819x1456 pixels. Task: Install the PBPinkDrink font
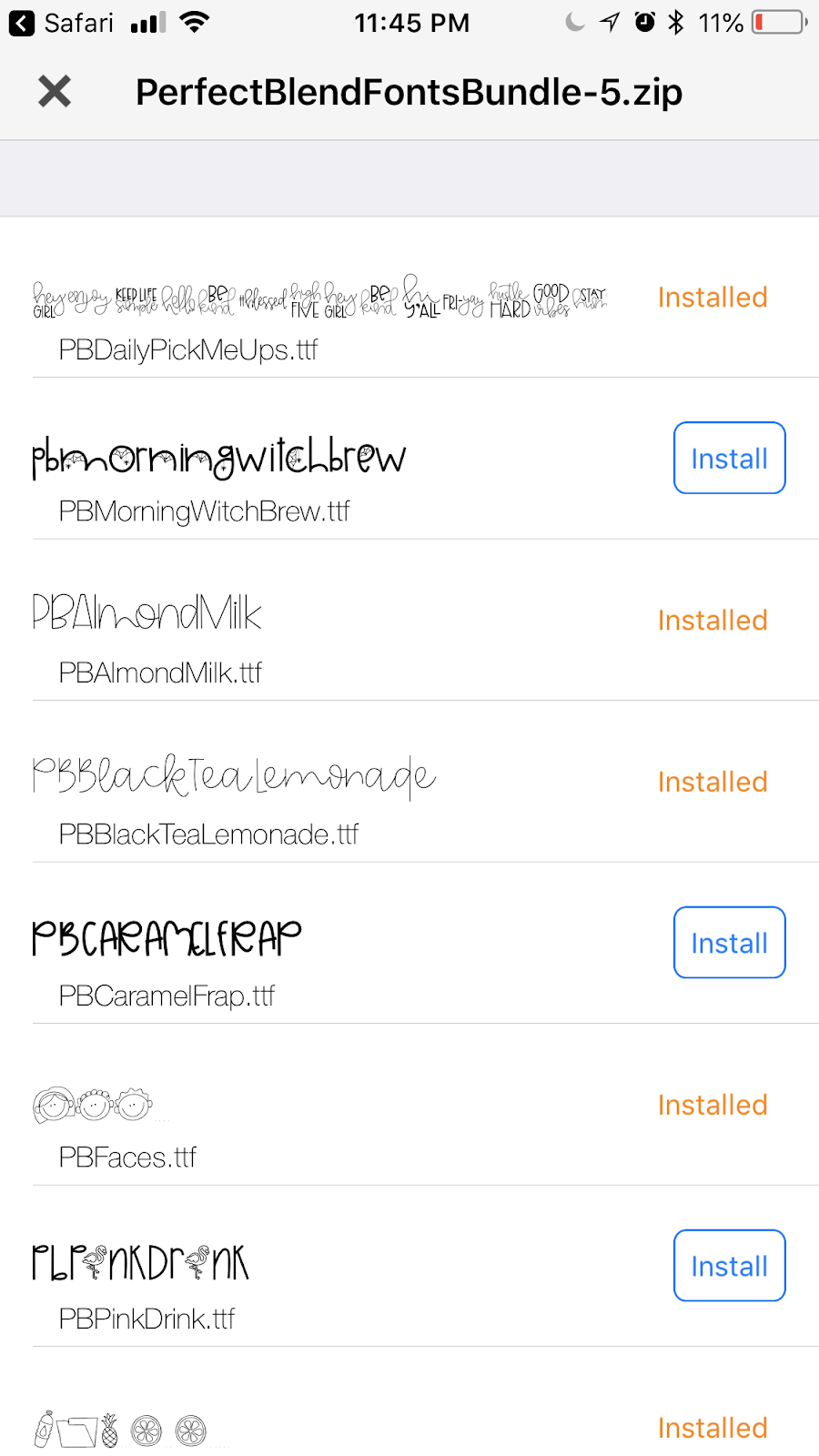(x=728, y=1266)
